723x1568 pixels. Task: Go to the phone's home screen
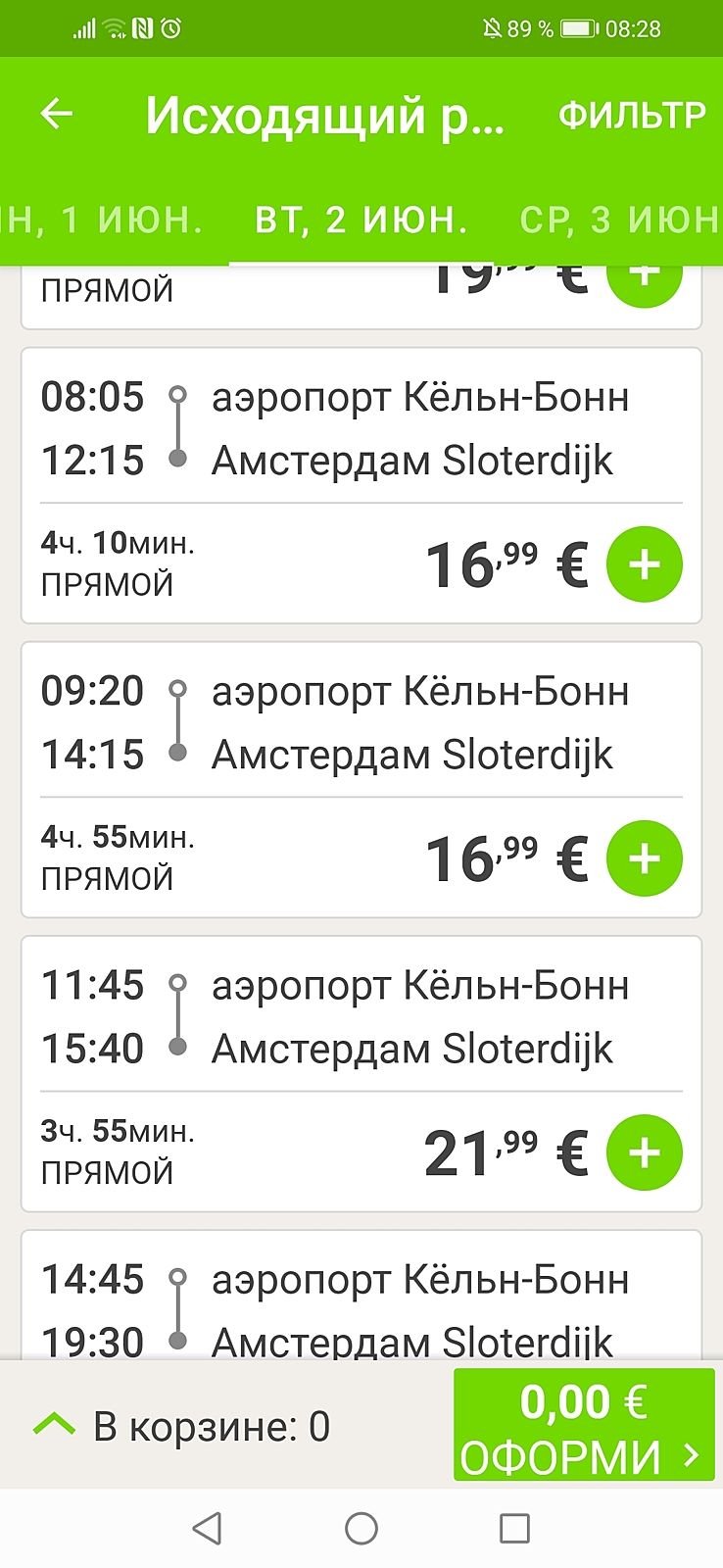[361, 1528]
